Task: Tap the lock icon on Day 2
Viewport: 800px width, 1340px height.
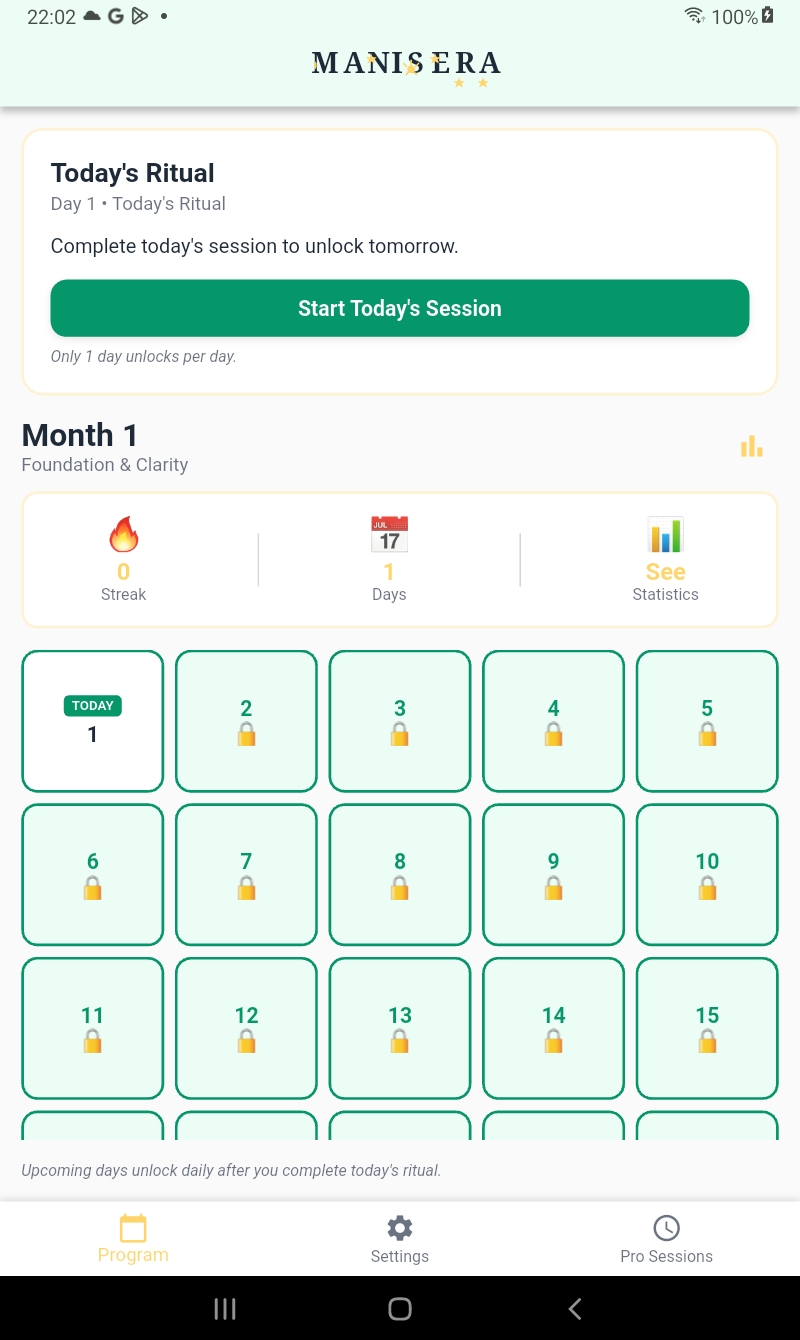Action: coord(246,734)
